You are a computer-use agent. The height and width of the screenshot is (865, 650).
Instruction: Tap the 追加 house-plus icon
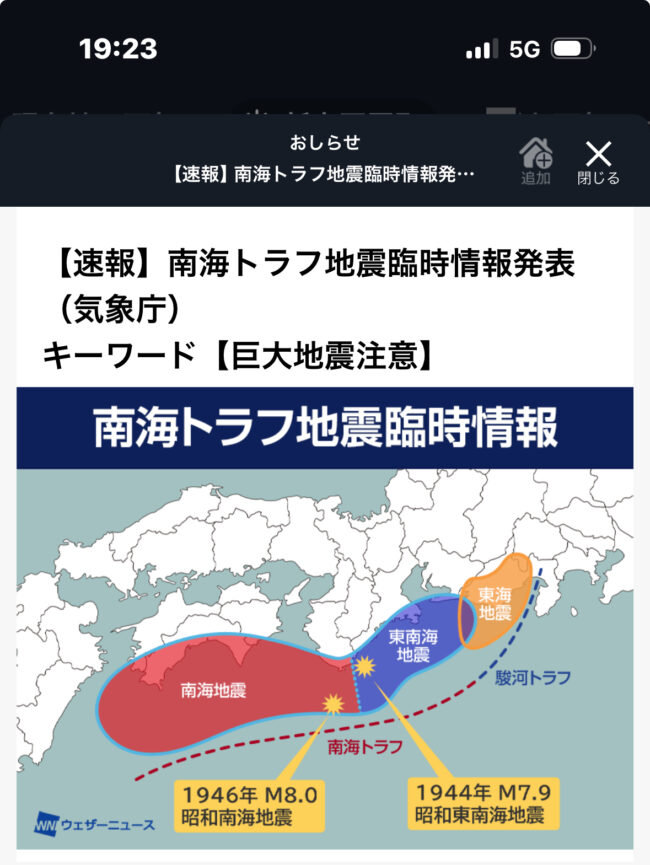536,161
